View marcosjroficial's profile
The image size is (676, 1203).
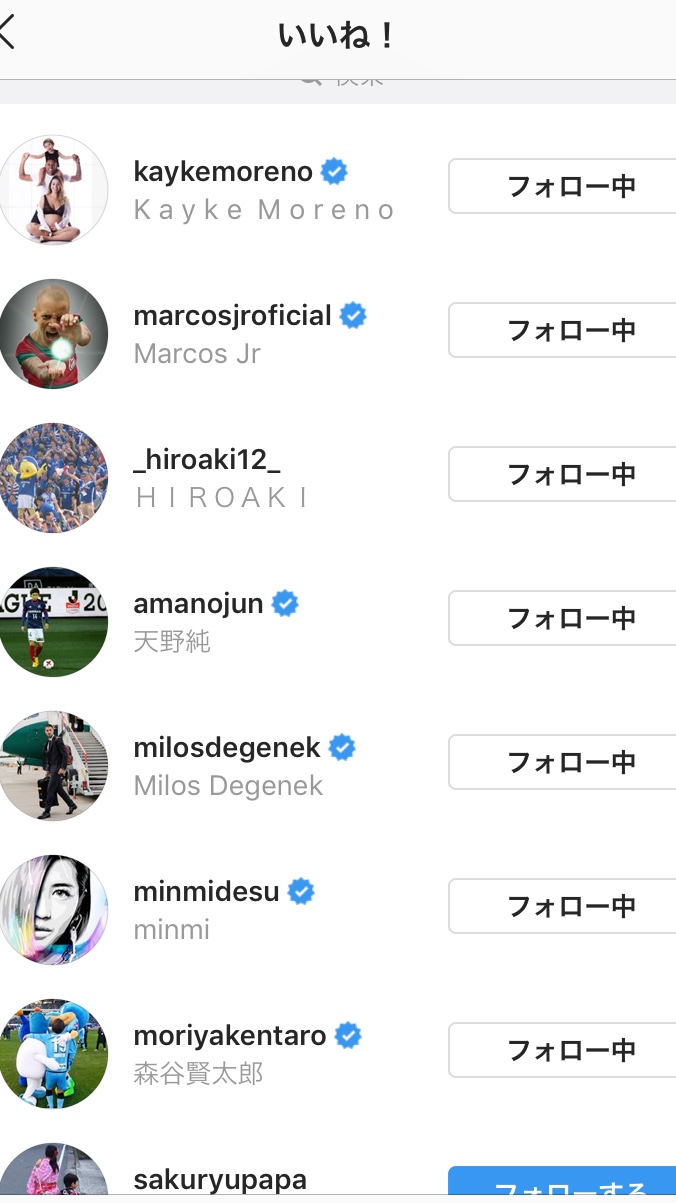point(232,316)
